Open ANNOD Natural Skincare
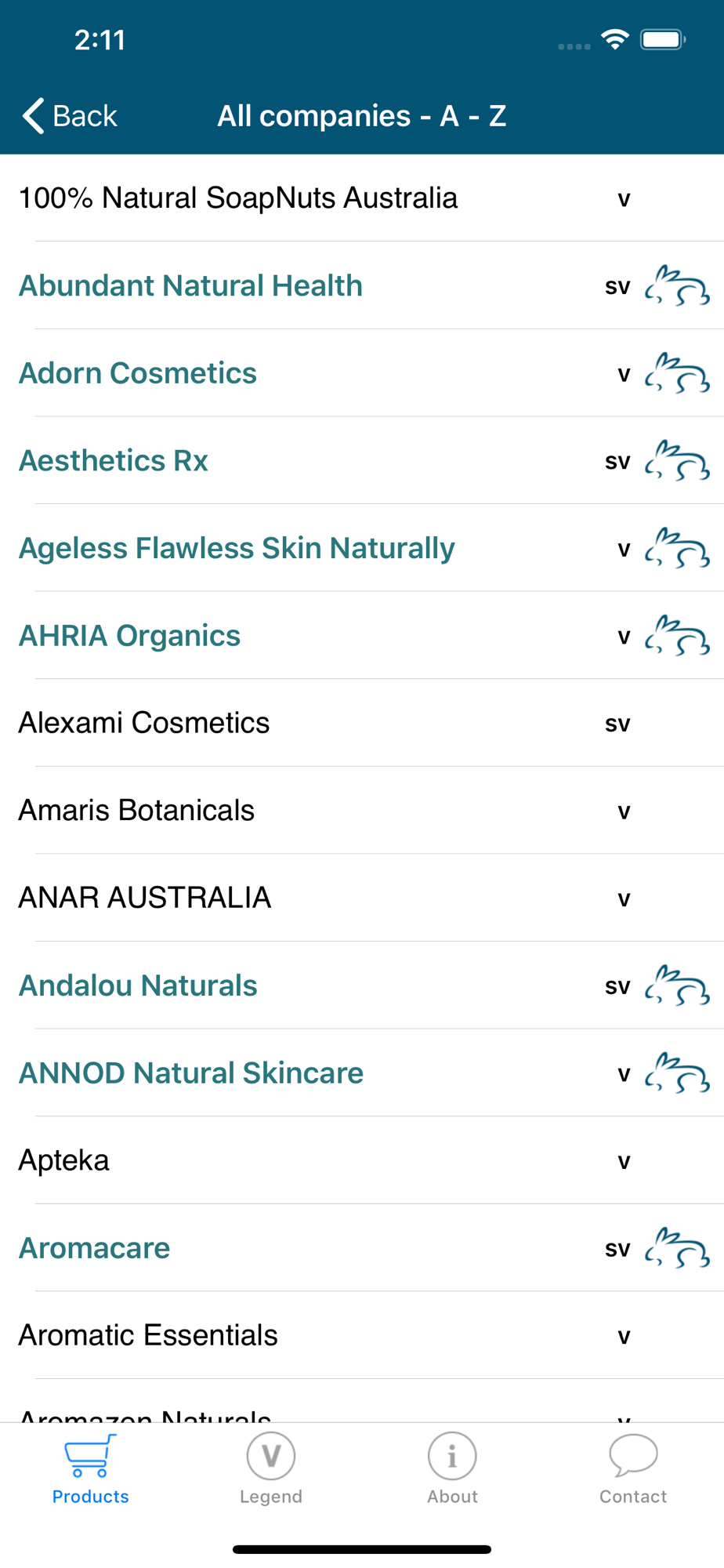Viewport: 724px width, 1568px height. [x=362, y=1073]
